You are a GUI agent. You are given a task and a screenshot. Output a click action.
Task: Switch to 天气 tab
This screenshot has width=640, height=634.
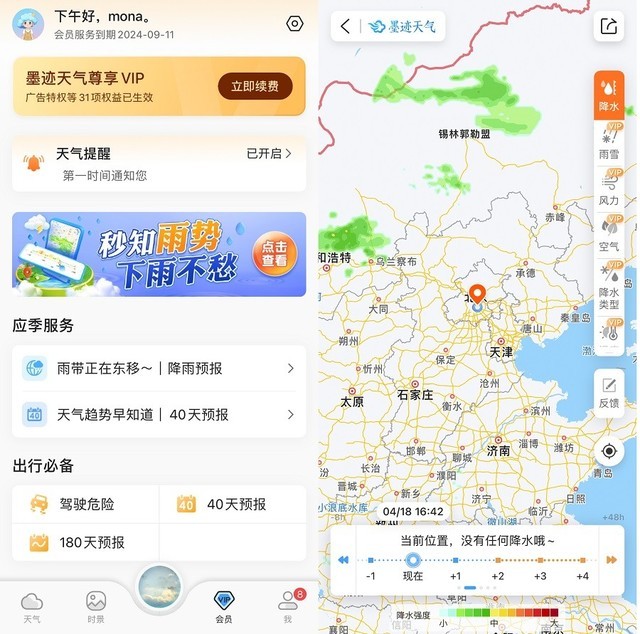[32, 607]
